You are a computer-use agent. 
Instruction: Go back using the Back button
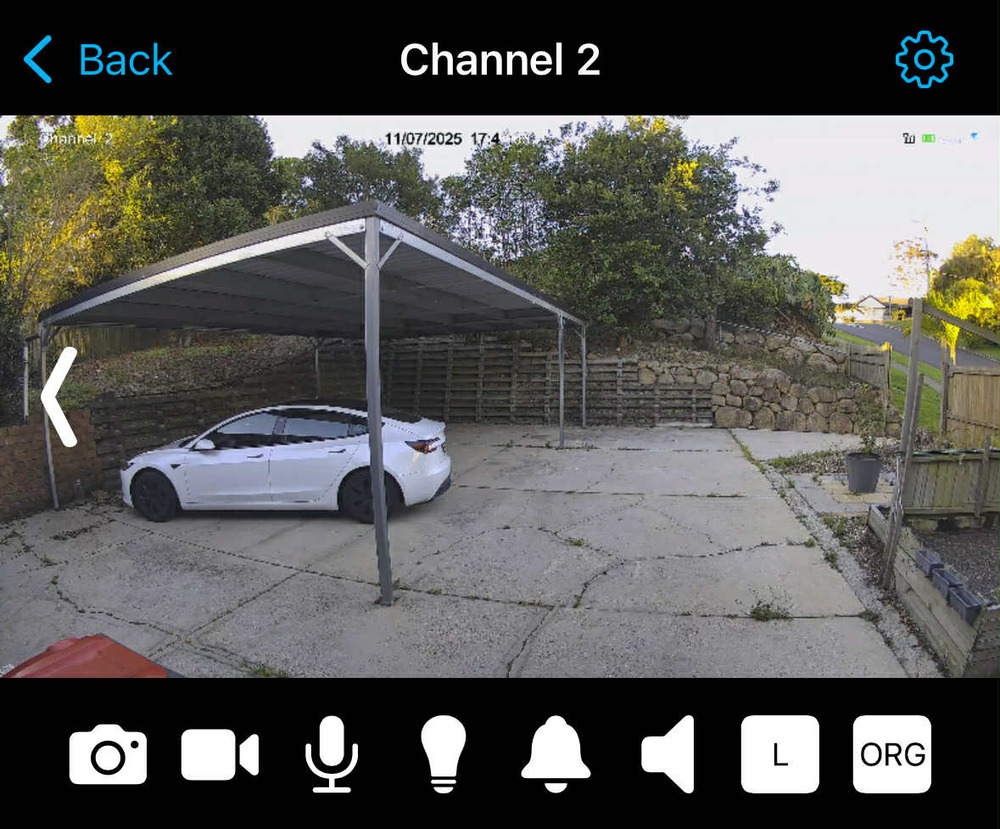pyautogui.click(x=98, y=60)
